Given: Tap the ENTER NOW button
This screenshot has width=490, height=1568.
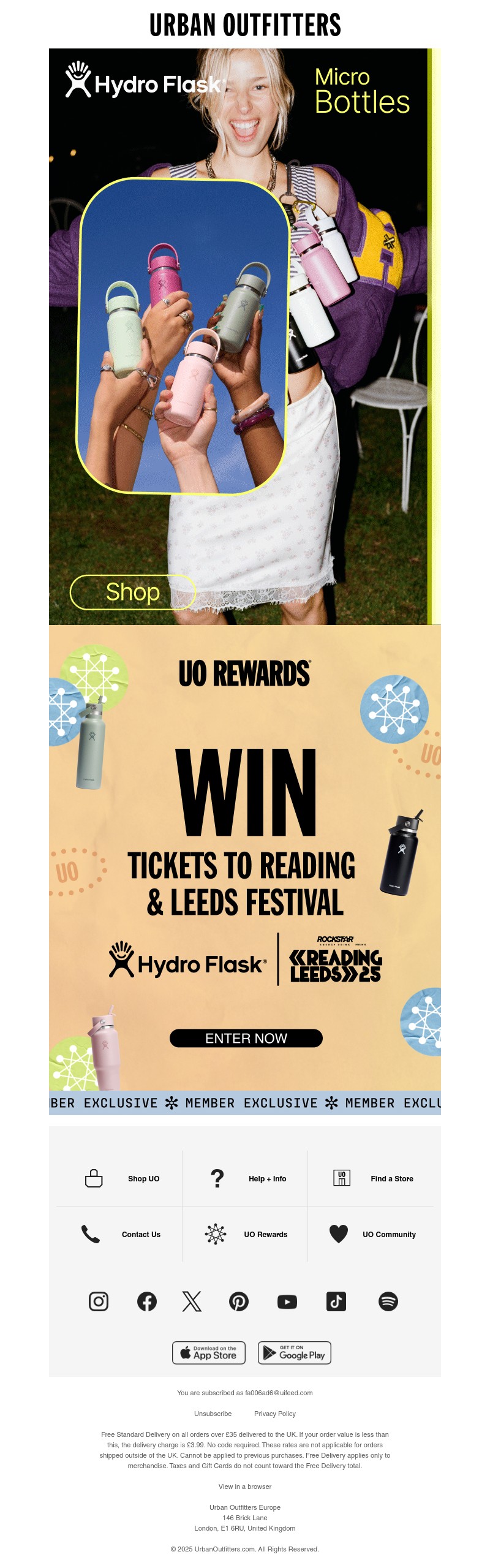Looking at the screenshot, I should 246,1038.
